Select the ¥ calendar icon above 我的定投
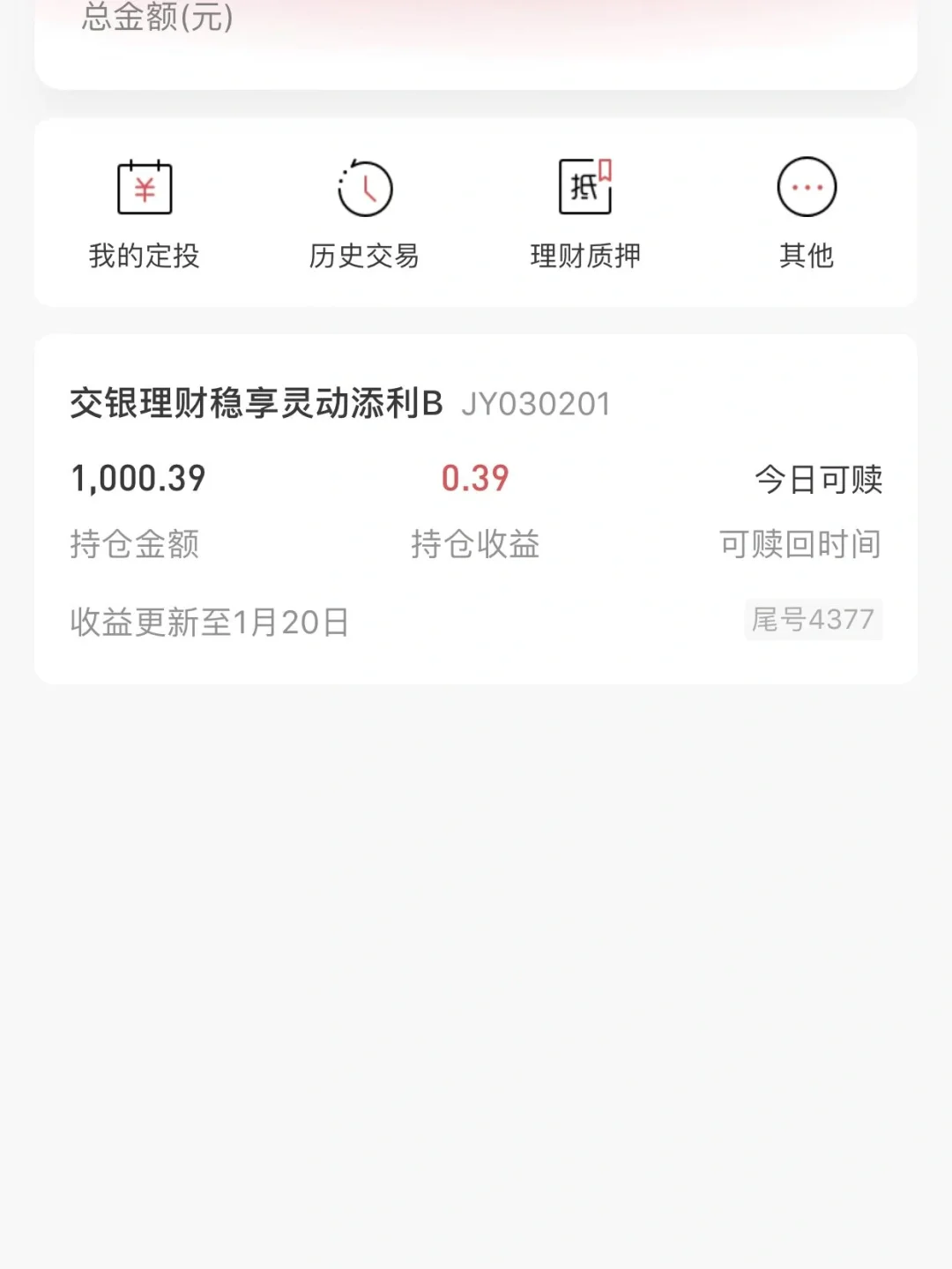The width and height of the screenshot is (952, 1269). (146, 188)
